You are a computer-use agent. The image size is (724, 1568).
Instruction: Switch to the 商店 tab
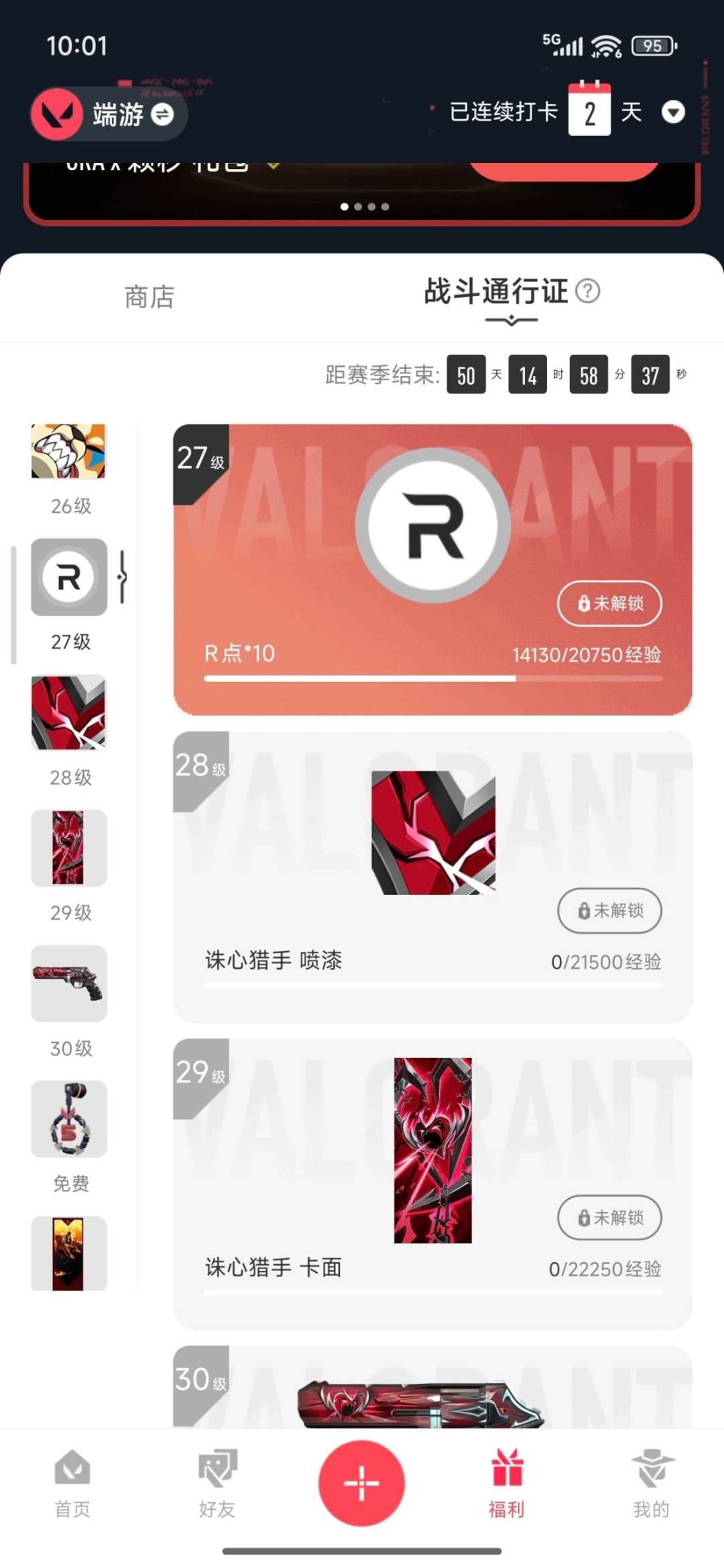coord(149,297)
